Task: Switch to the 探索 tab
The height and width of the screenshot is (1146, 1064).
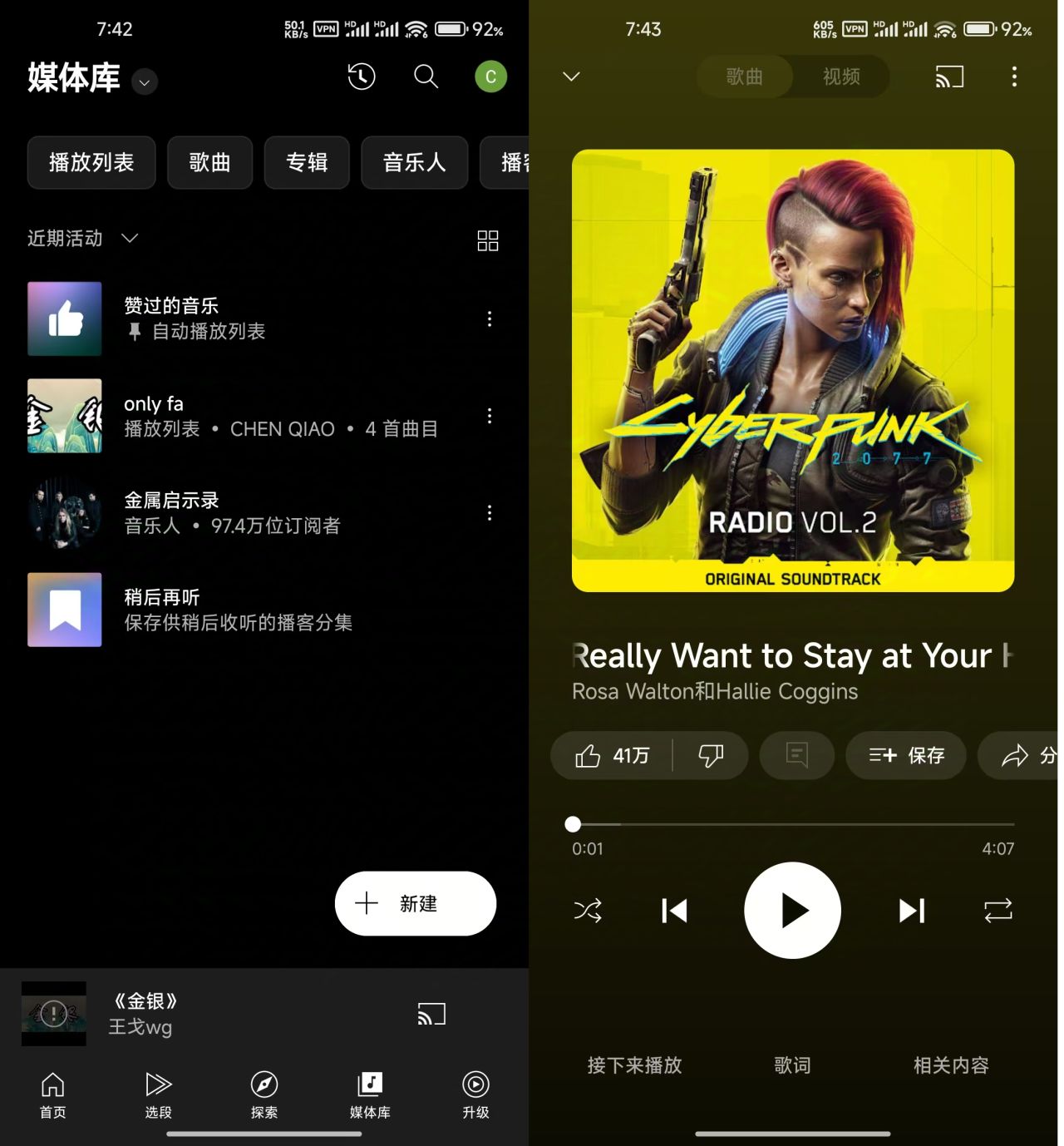Action: tap(264, 1094)
